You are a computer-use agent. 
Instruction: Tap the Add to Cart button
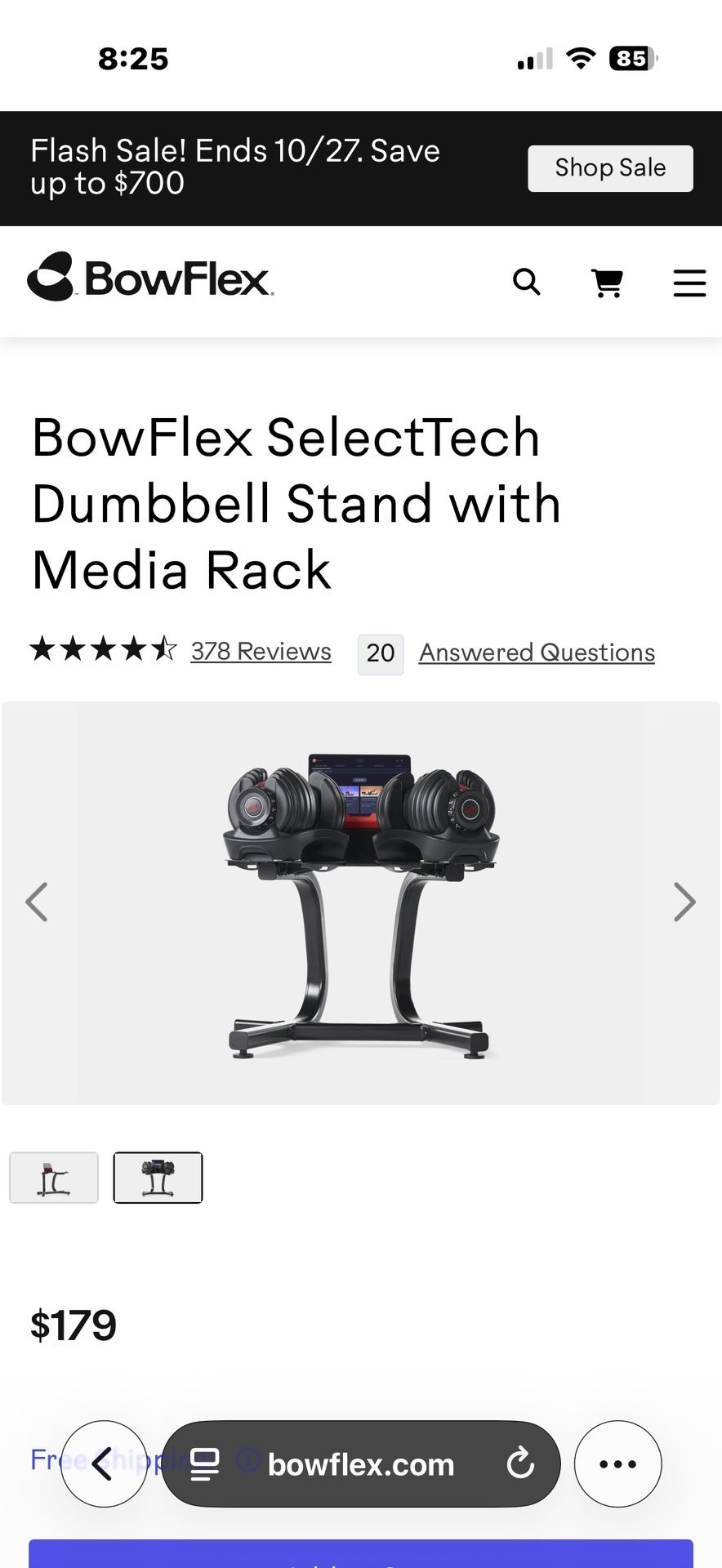coord(361,1558)
